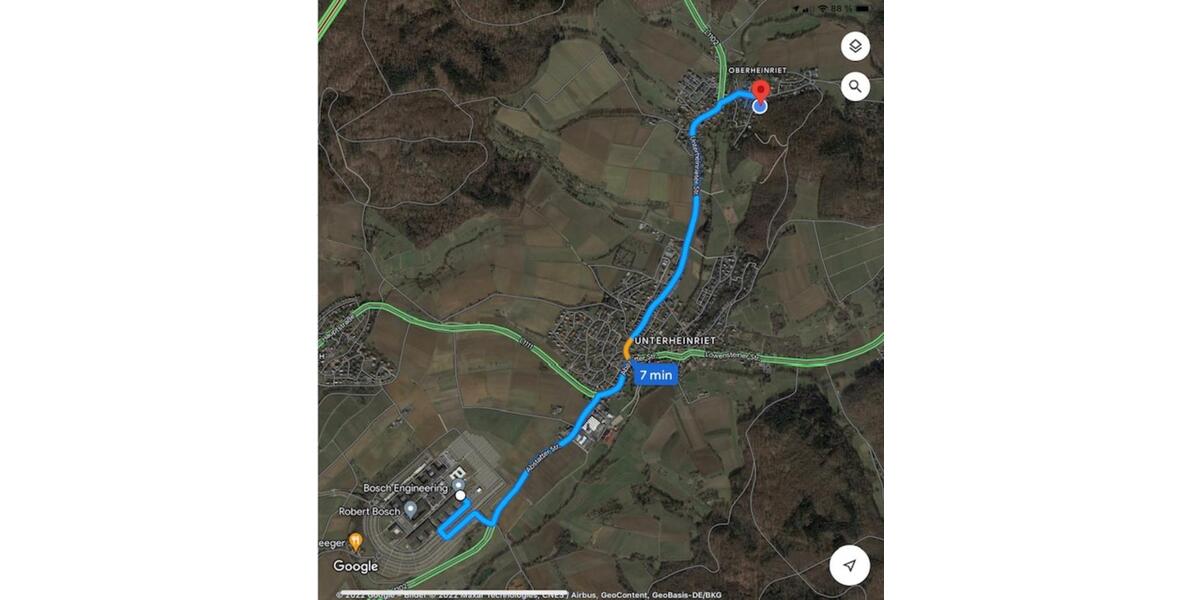Select the red destination pin
This screenshot has height=600, width=1200.
click(760, 90)
